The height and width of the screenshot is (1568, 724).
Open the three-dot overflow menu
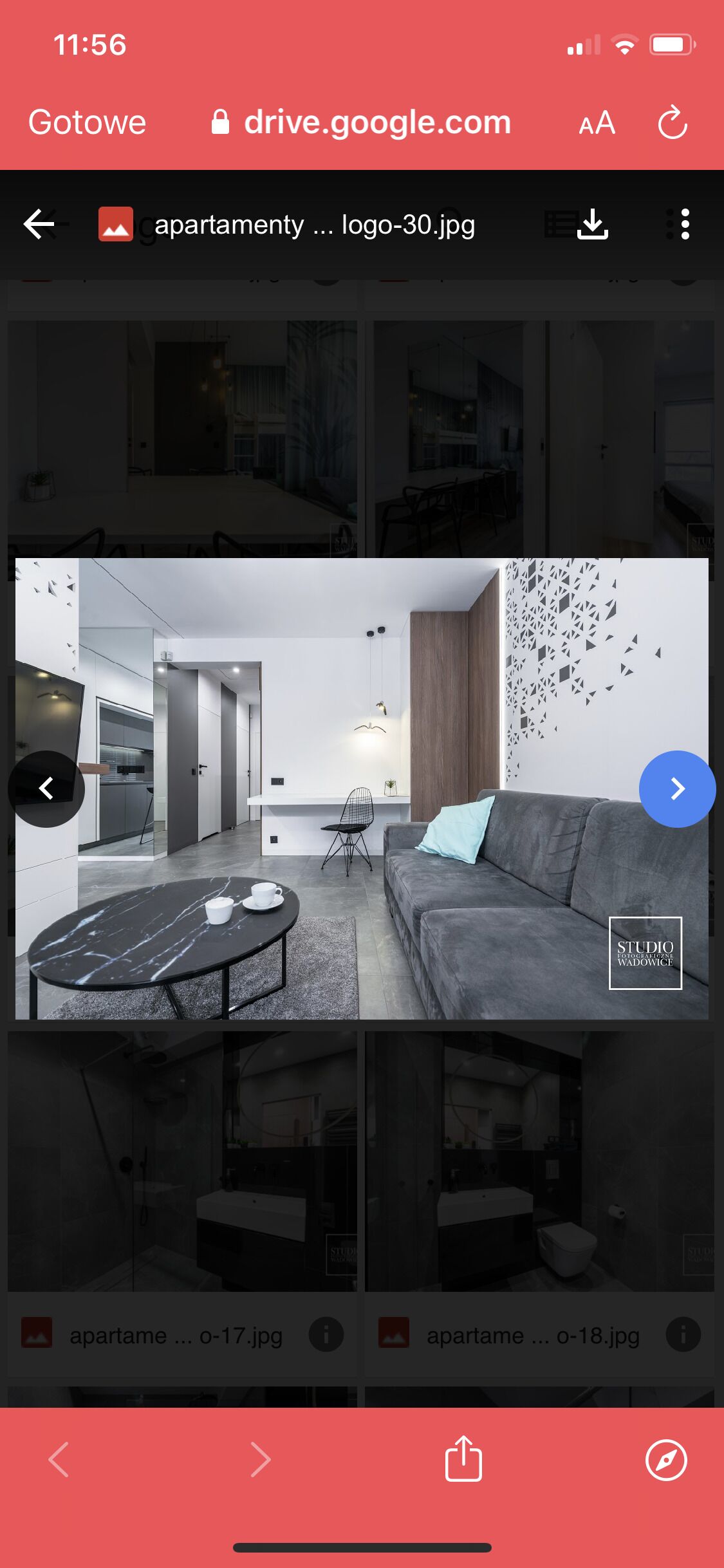[x=685, y=225]
